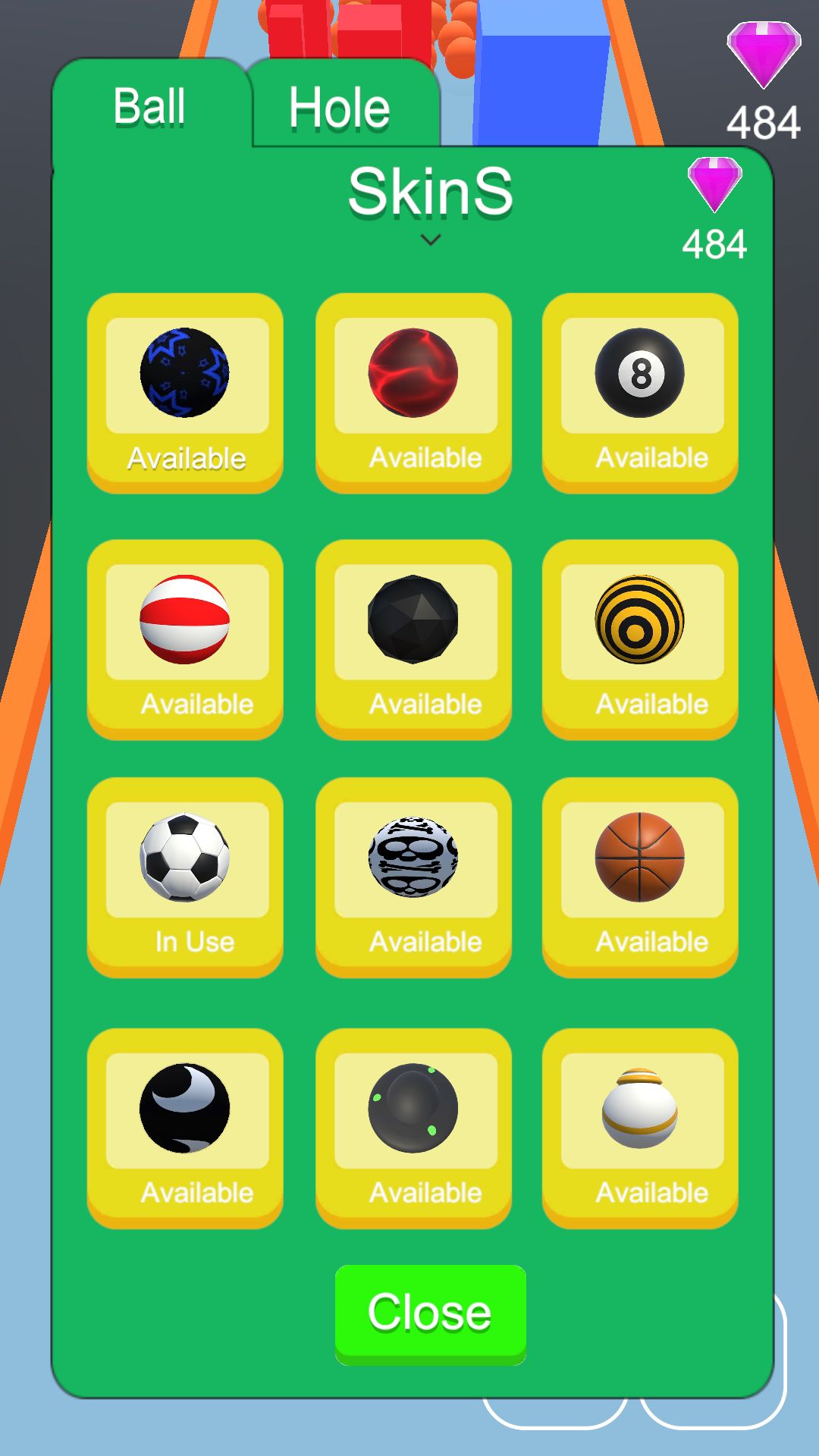Switch to the Hole tab
This screenshot has width=819, height=1456.
point(340,107)
